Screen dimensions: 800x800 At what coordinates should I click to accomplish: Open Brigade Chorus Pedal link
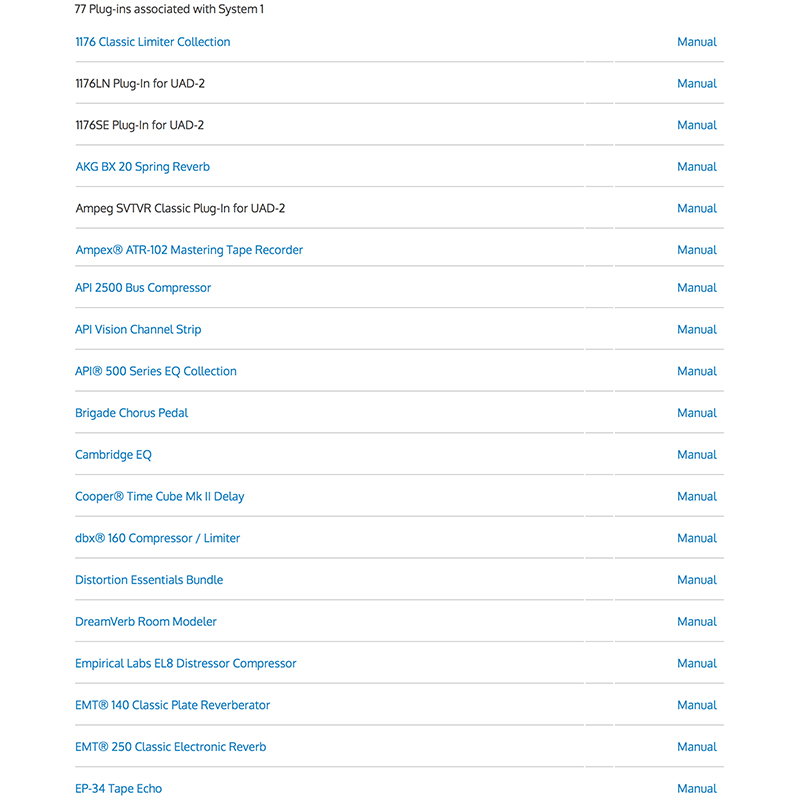131,413
